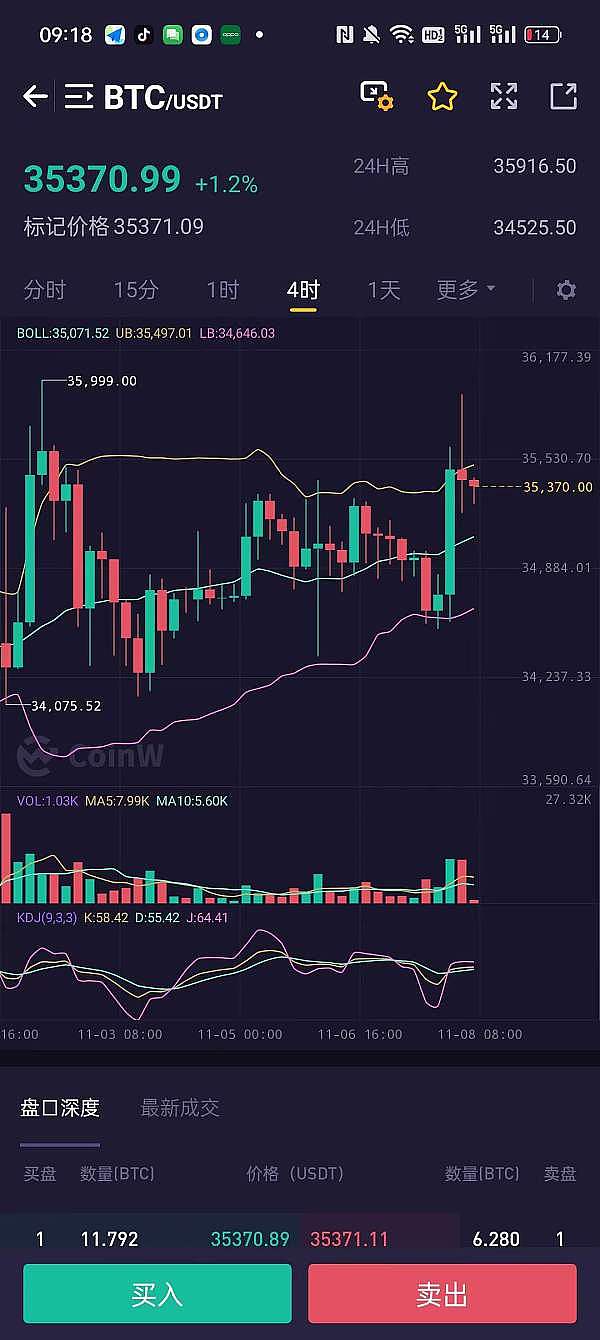Select the 15分 chart interval
This screenshot has width=600, height=1340.
coord(136,290)
